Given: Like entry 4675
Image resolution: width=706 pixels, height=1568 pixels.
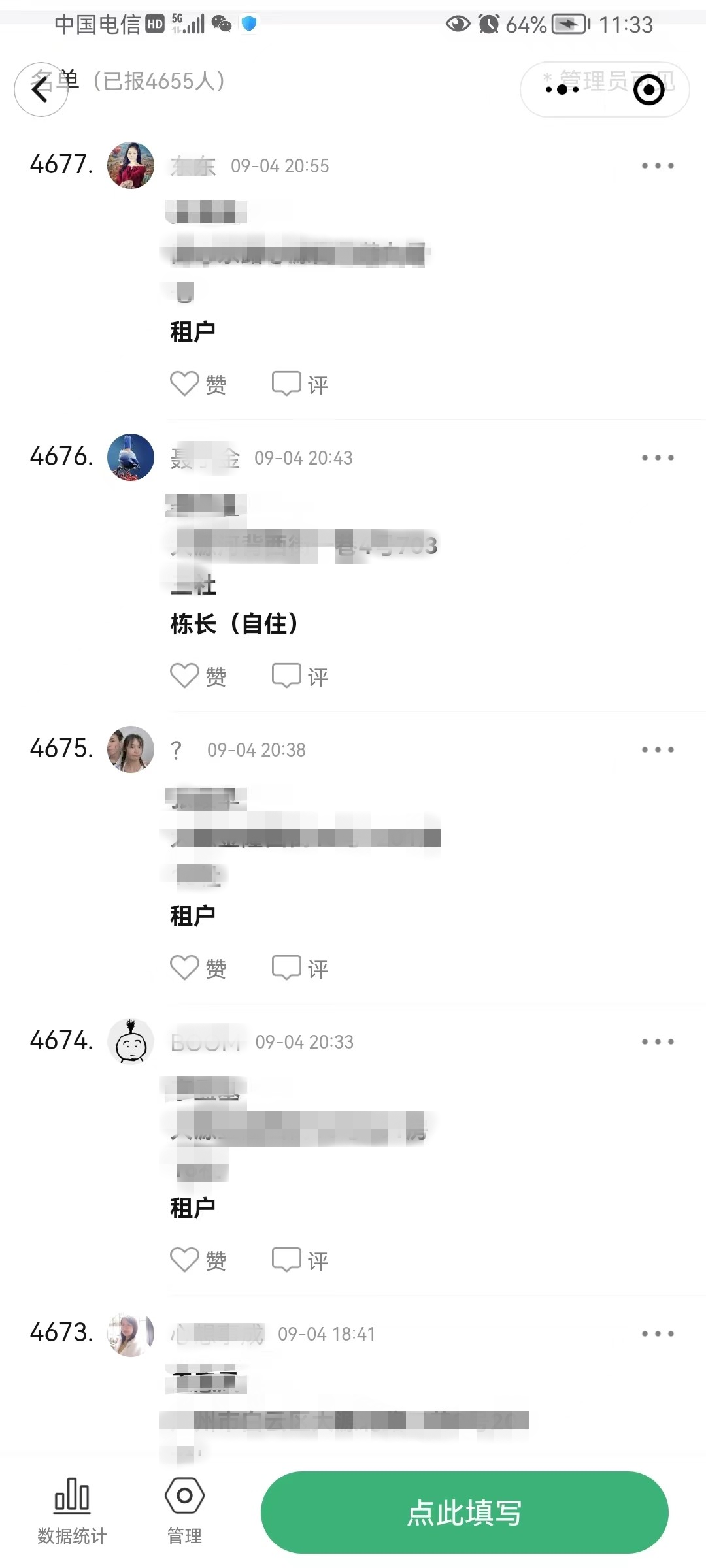Looking at the screenshot, I should pyautogui.click(x=197, y=968).
